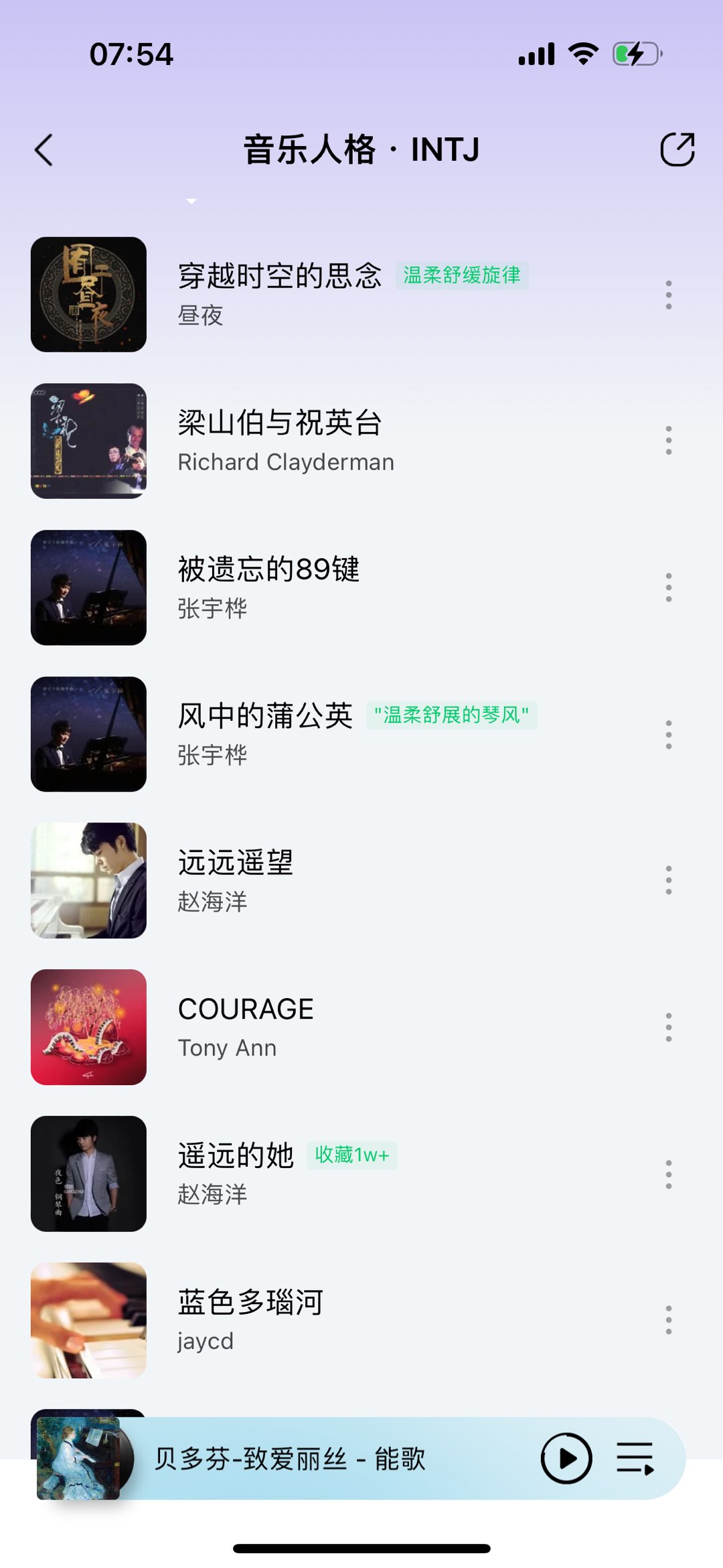
Task: Play 蓝色多瑙河 by jaycd
Action: coord(250,1303)
